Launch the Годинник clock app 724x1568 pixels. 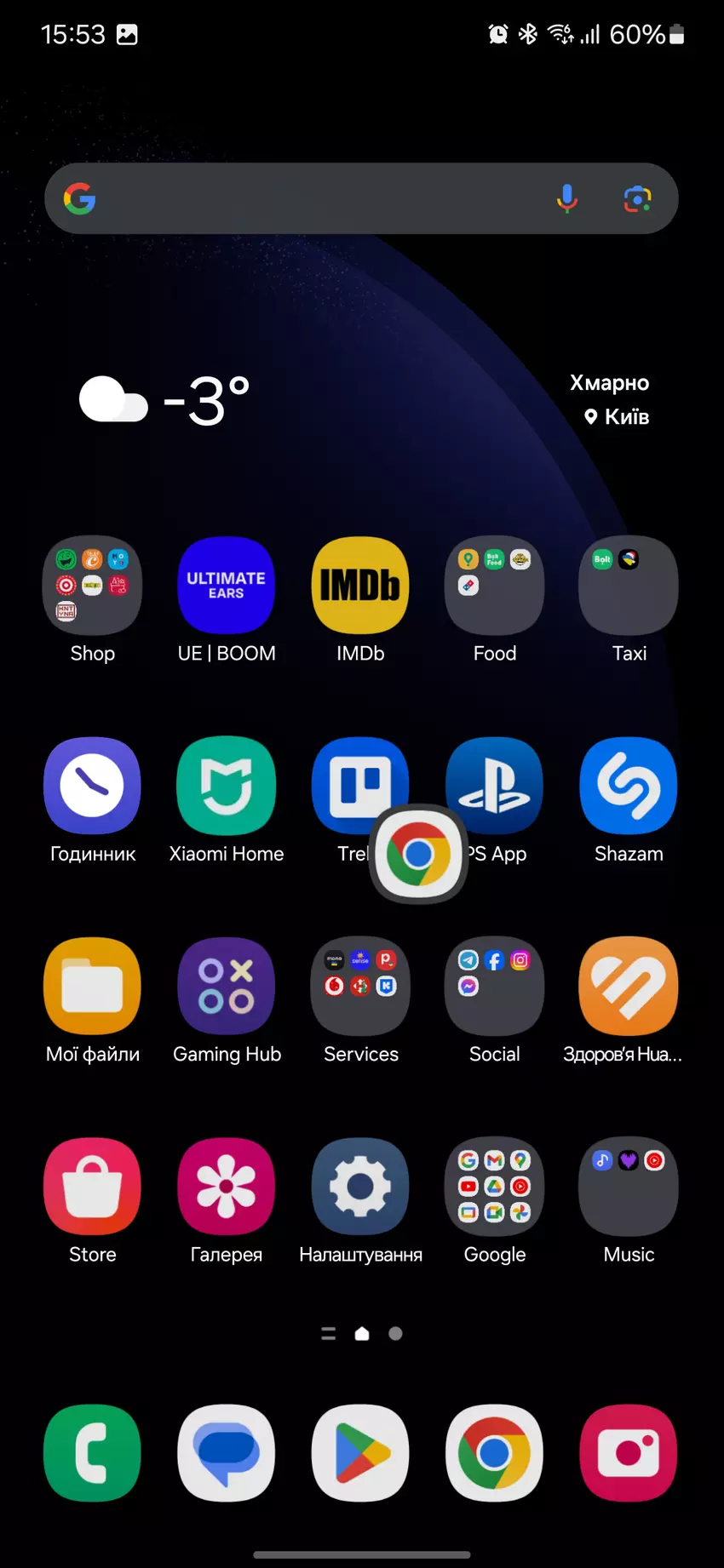pyautogui.click(x=92, y=786)
